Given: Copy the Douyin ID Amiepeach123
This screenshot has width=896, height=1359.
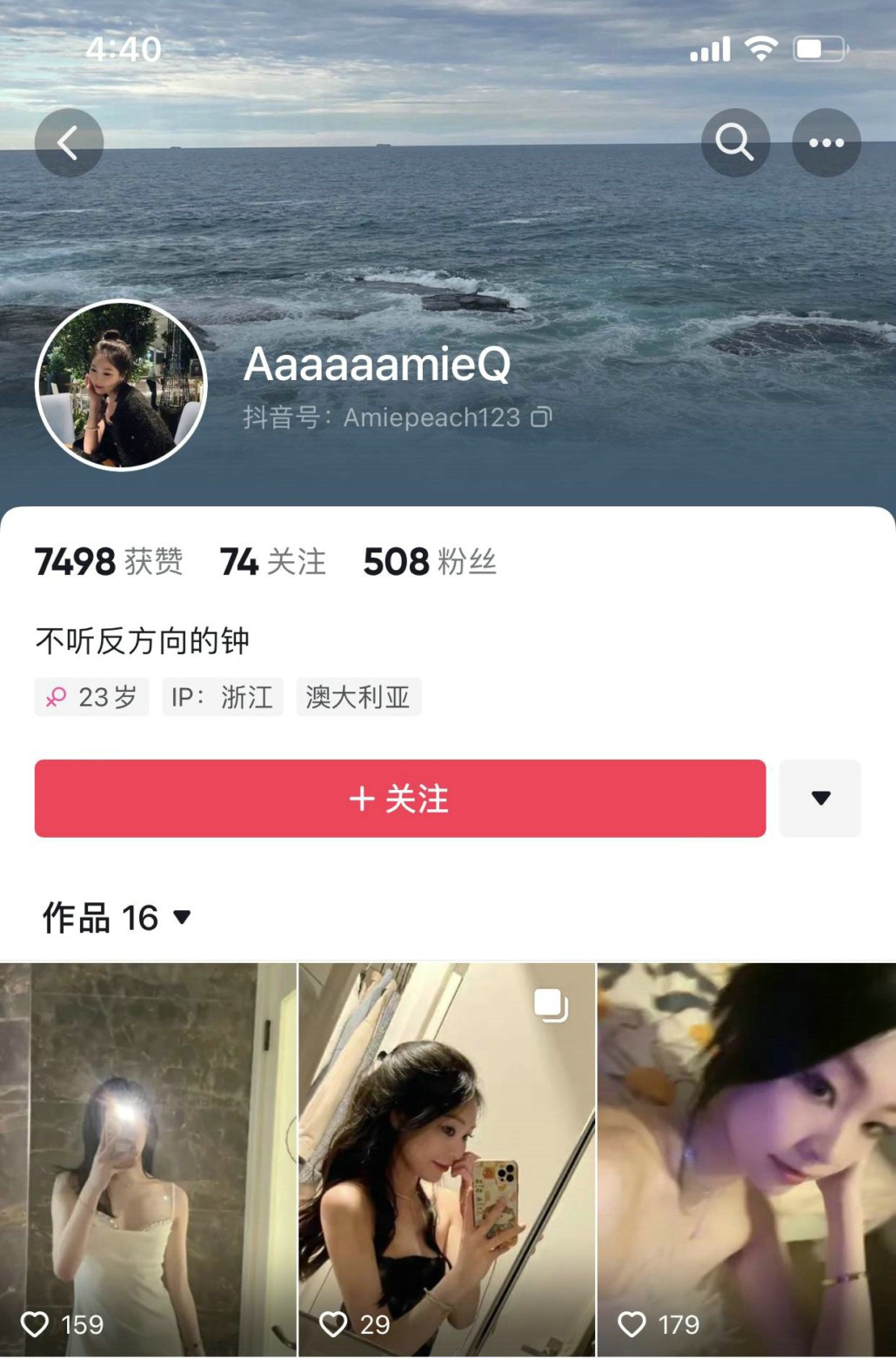Looking at the screenshot, I should tap(541, 418).
